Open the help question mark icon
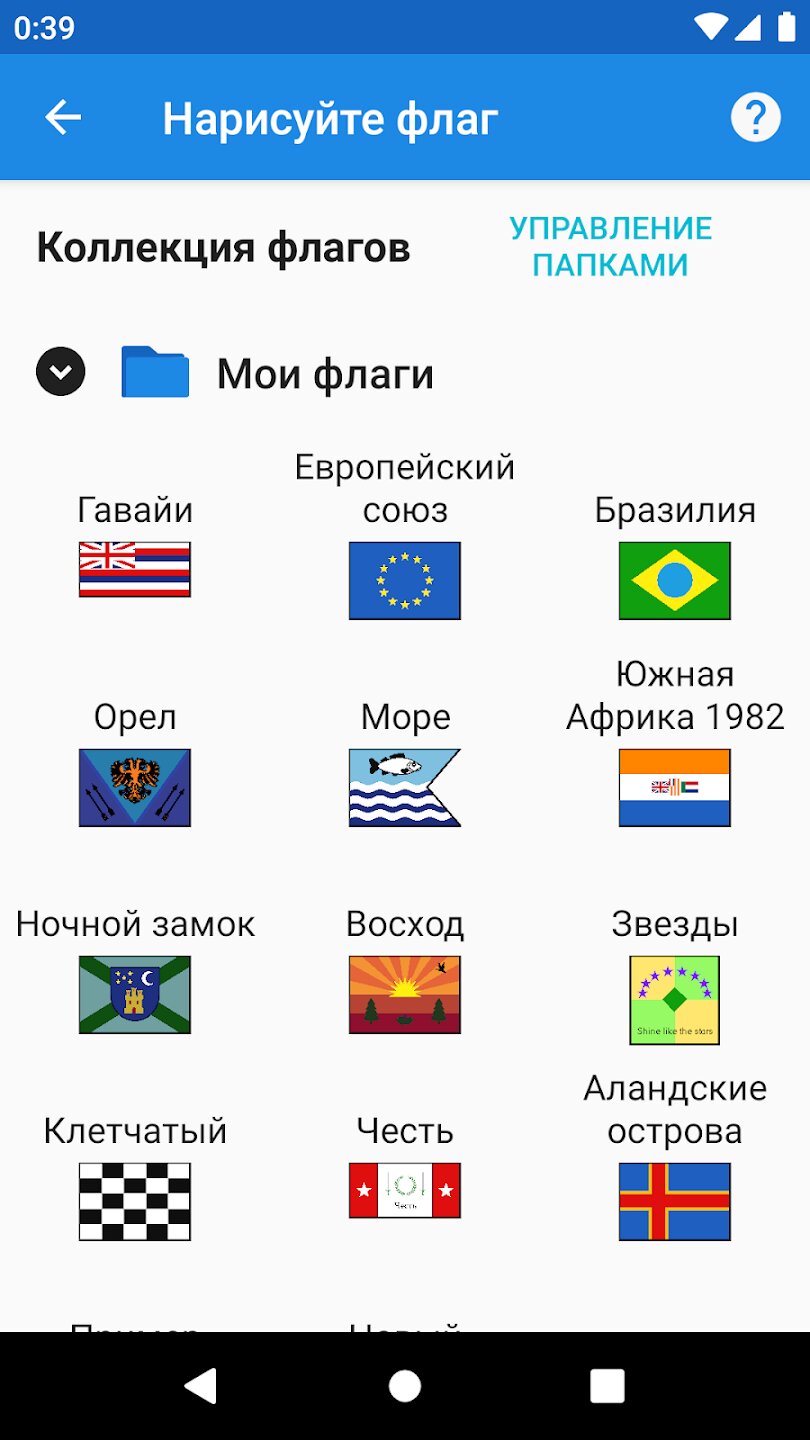Screen dimensions: 810x1440 (x=755, y=118)
